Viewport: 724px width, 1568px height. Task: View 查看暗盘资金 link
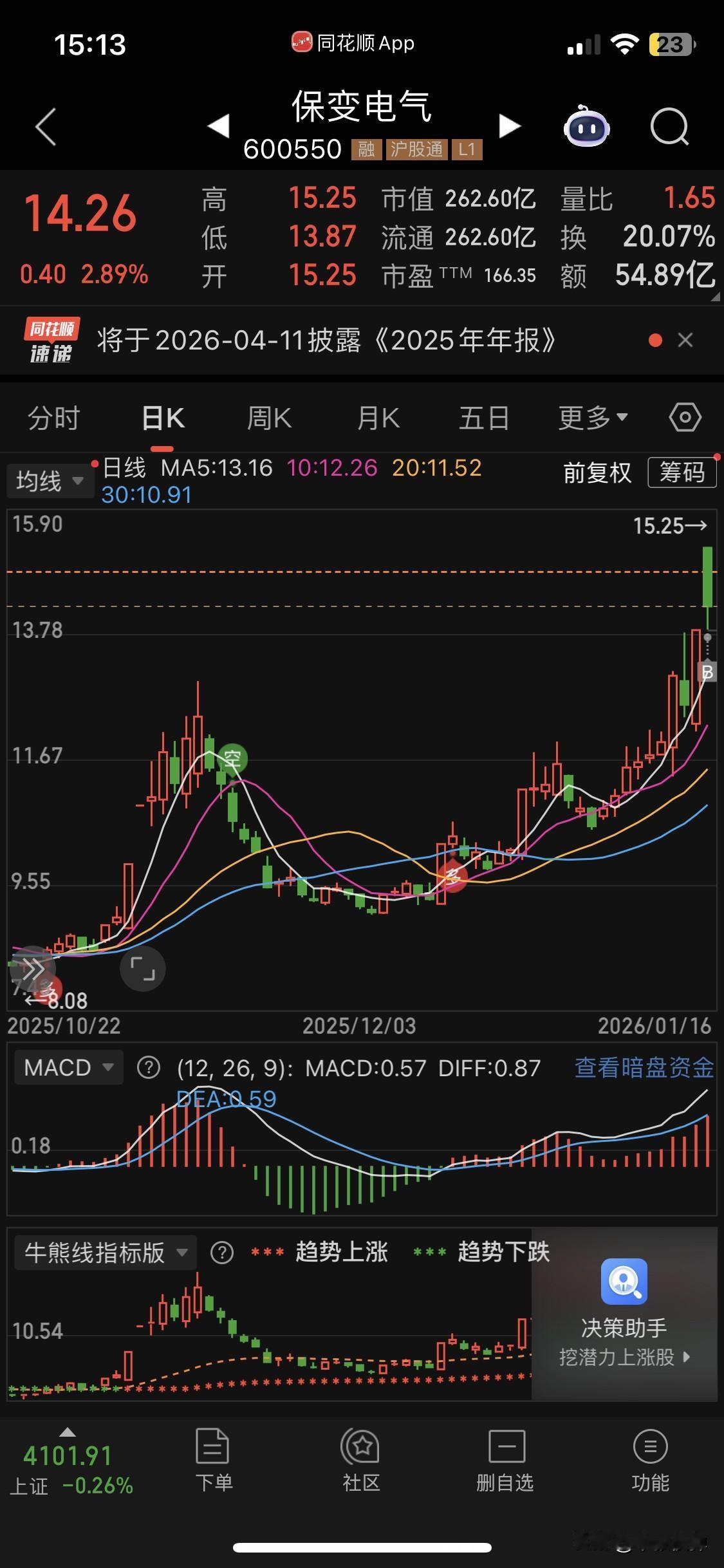(644, 1068)
